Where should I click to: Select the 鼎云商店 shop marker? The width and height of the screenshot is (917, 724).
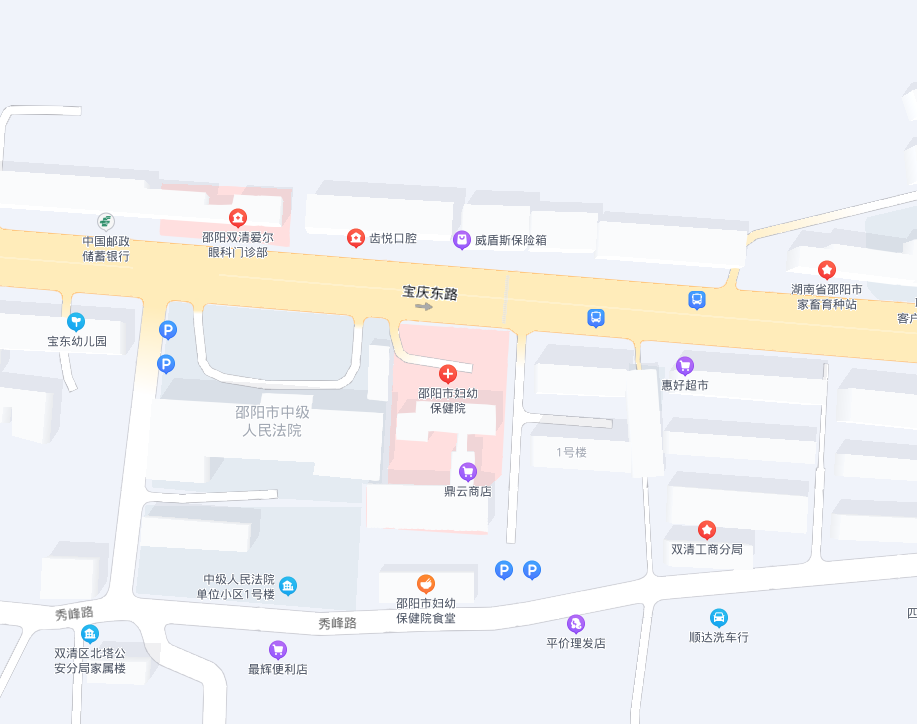(x=467, y=472)
